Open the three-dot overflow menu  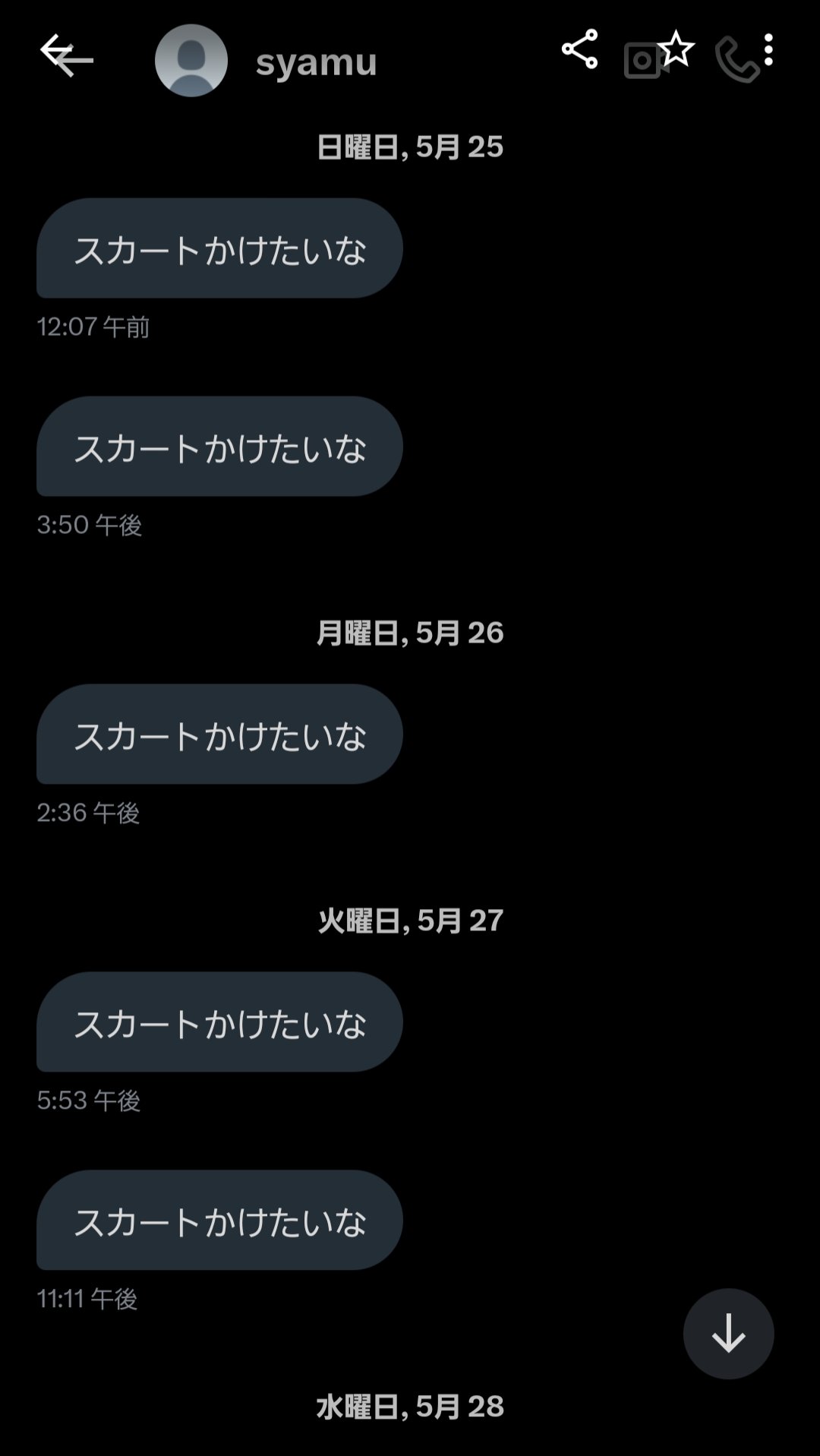tap(768, 50)
